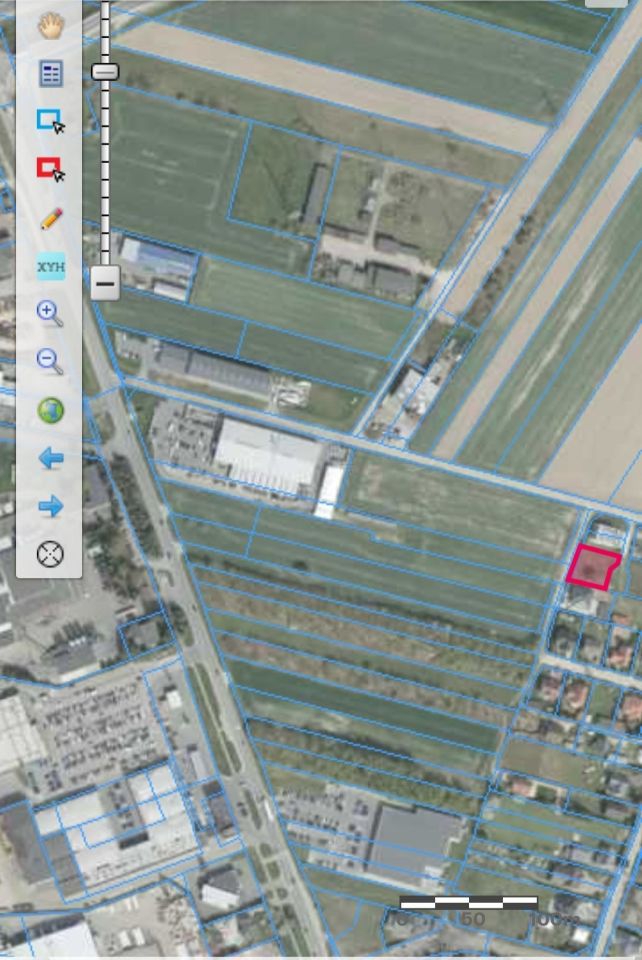Go to next map view arrow
This screenshot has width=642, height=960.
(50, 506)
